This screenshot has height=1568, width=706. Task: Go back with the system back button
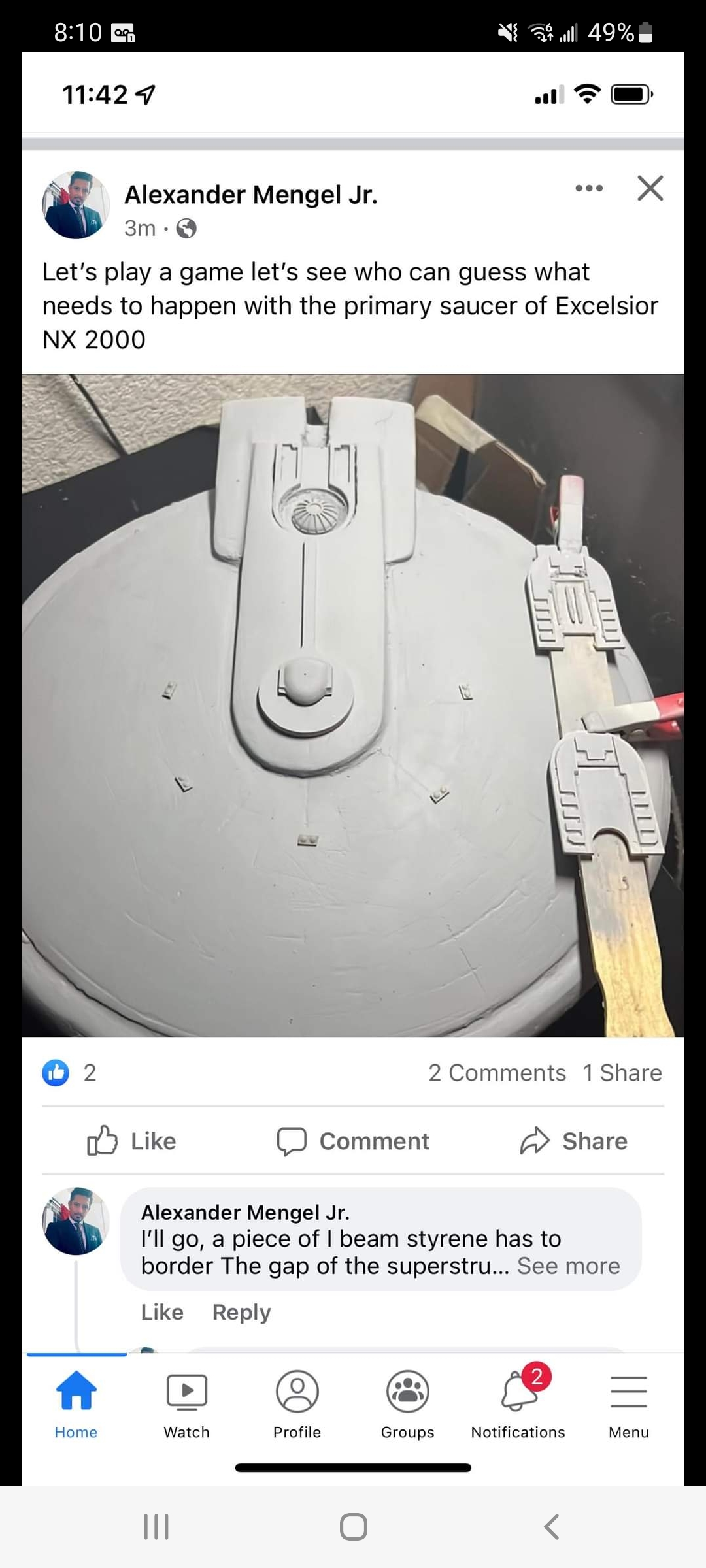pyautogui.click(x=551, y=1527)
